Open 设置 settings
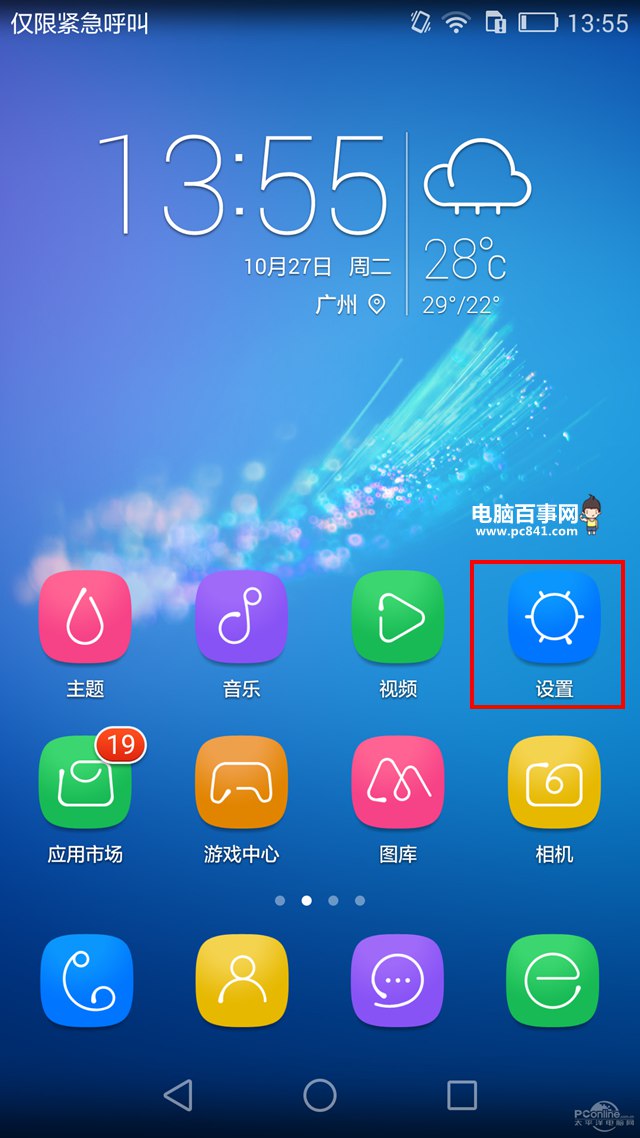The width and height of the screenshot is (640, 1138). (553, 617)
